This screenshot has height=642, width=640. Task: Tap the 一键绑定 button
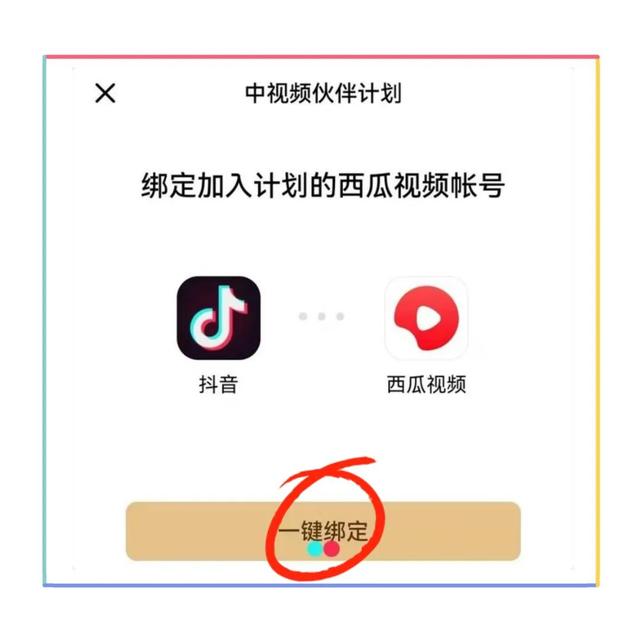(x=323, y=531)
